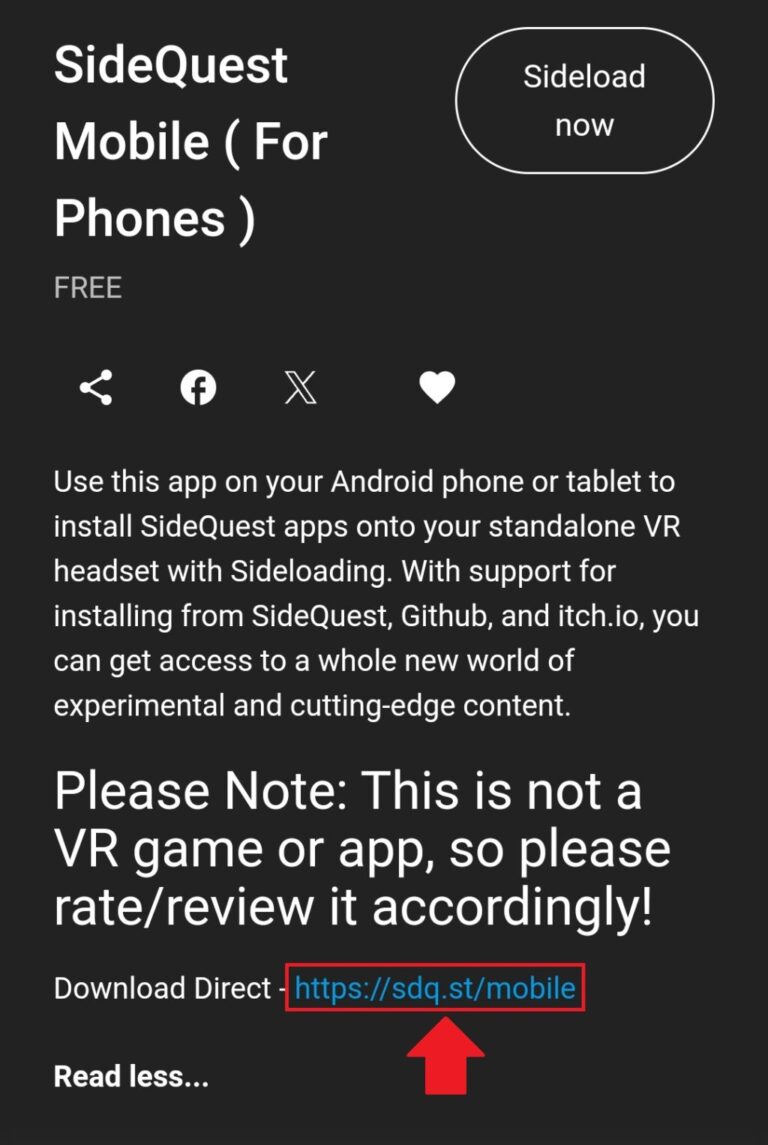Click the red arrow pointing at the link
Image resolution: width=768 pixels, height=1145 pixels.
(x=447, y=1055)
